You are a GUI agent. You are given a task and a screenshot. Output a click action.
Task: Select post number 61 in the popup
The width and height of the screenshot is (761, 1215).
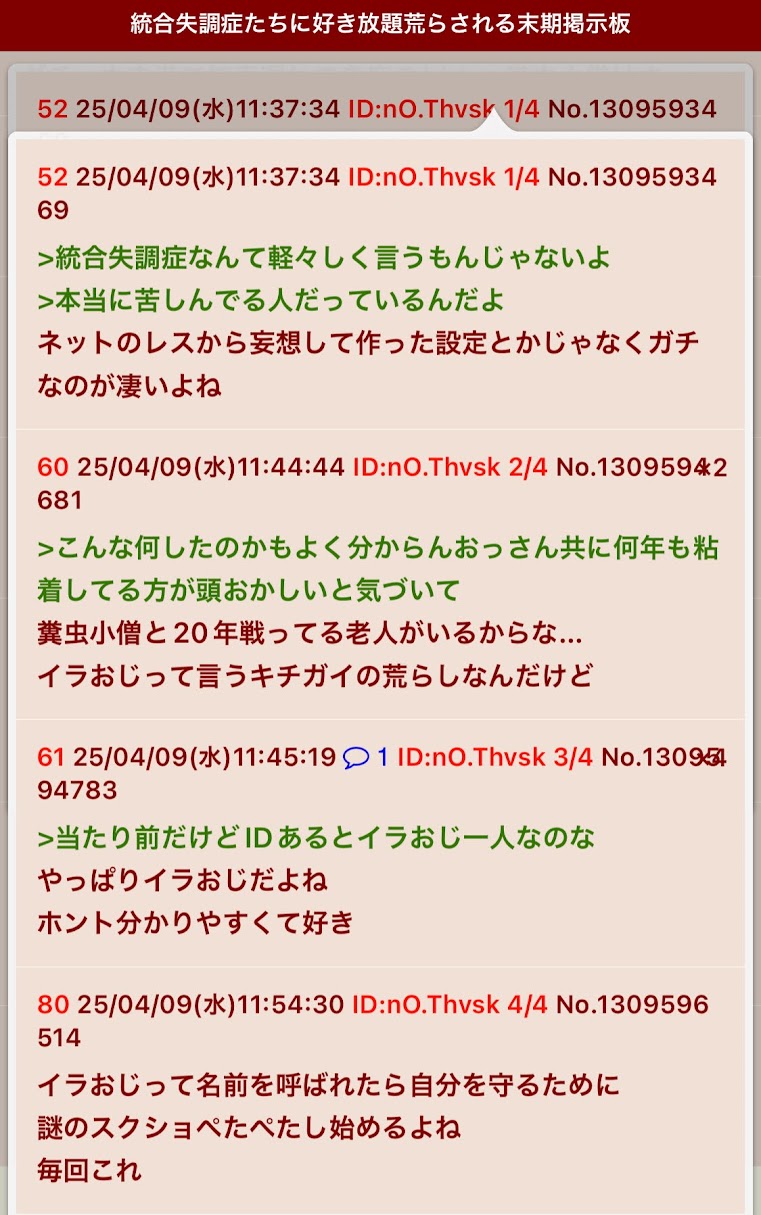click(51, 757)
